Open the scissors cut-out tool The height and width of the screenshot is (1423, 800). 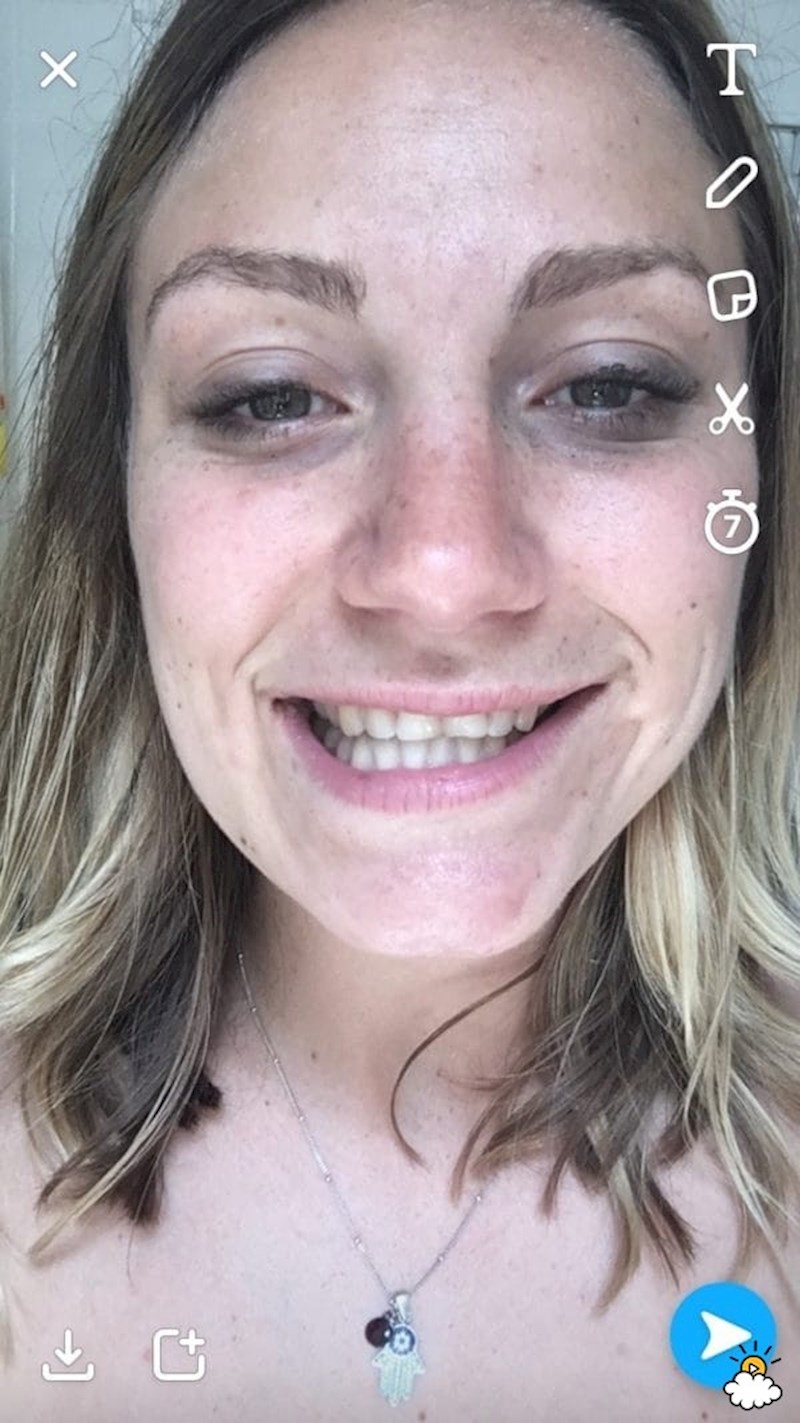click(731, 409)
